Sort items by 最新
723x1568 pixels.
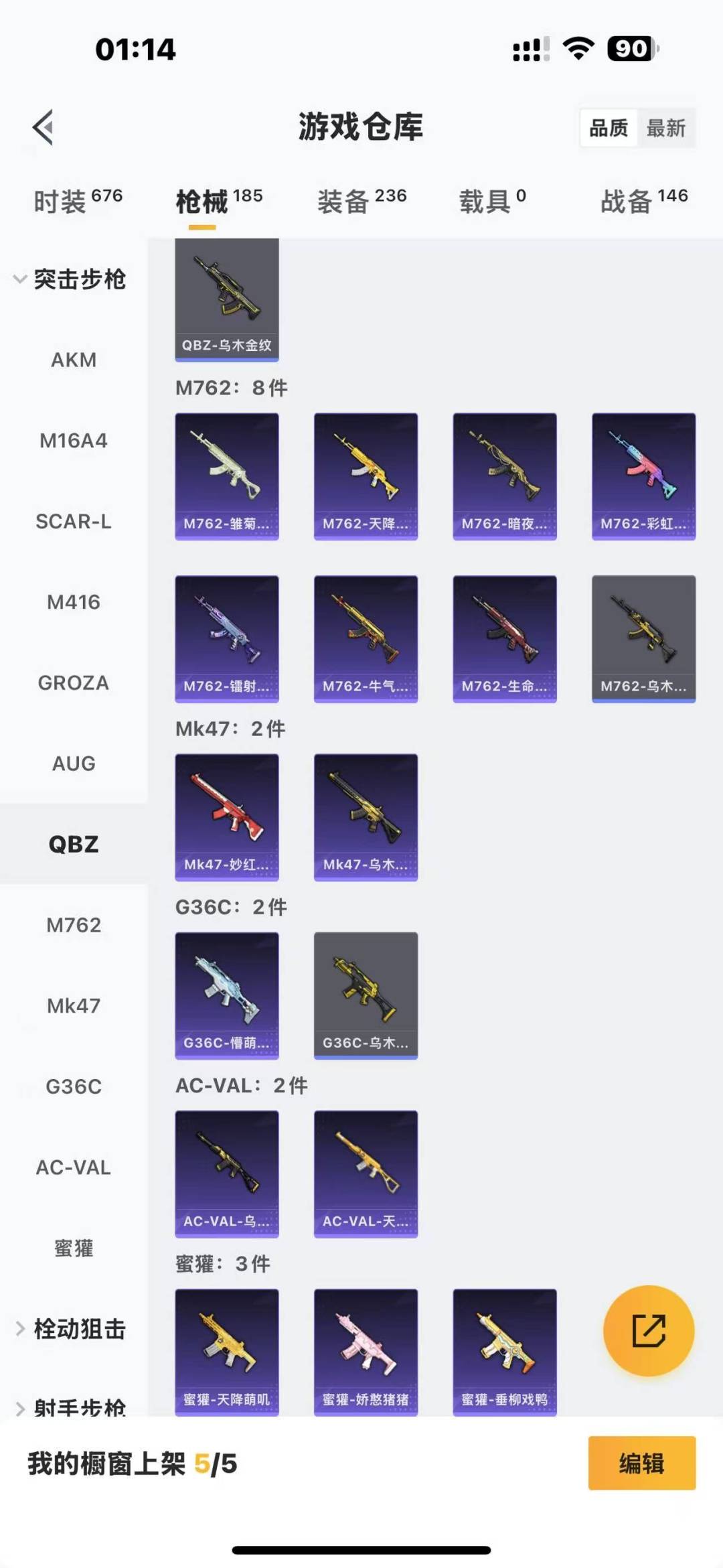pyautogui.click(x=665, y=128)
